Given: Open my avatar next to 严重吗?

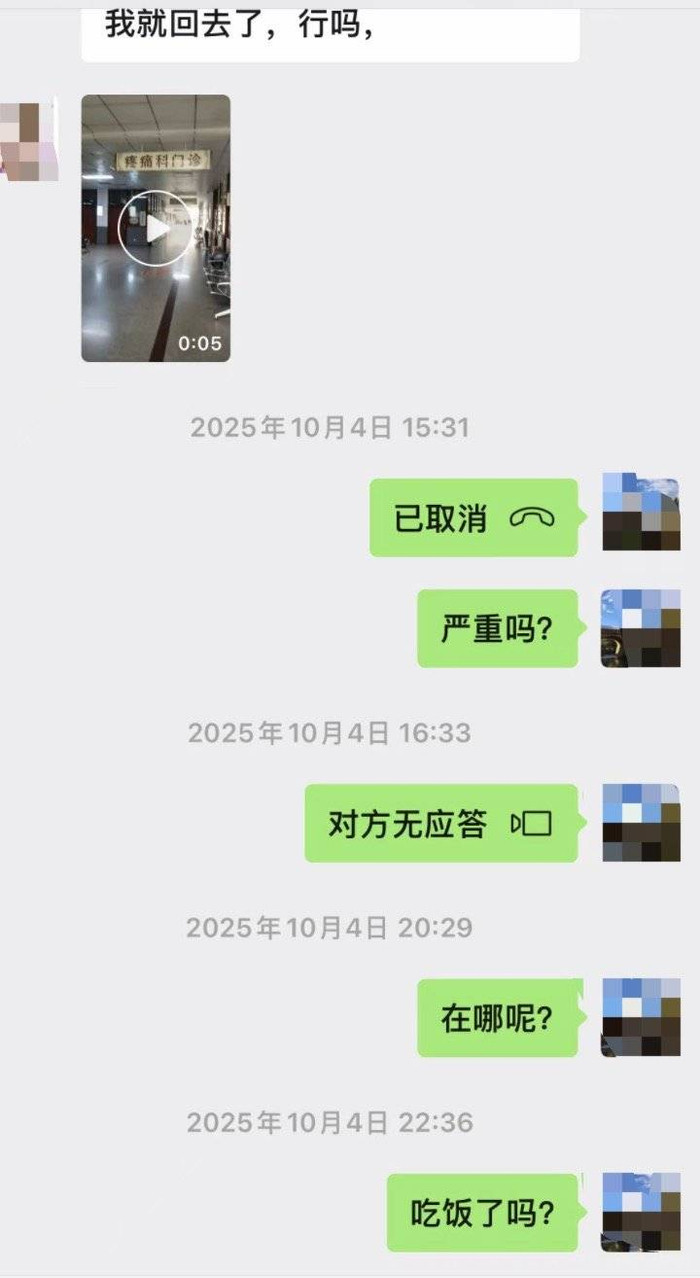Looking at the screenshot, I should [640, 628].
